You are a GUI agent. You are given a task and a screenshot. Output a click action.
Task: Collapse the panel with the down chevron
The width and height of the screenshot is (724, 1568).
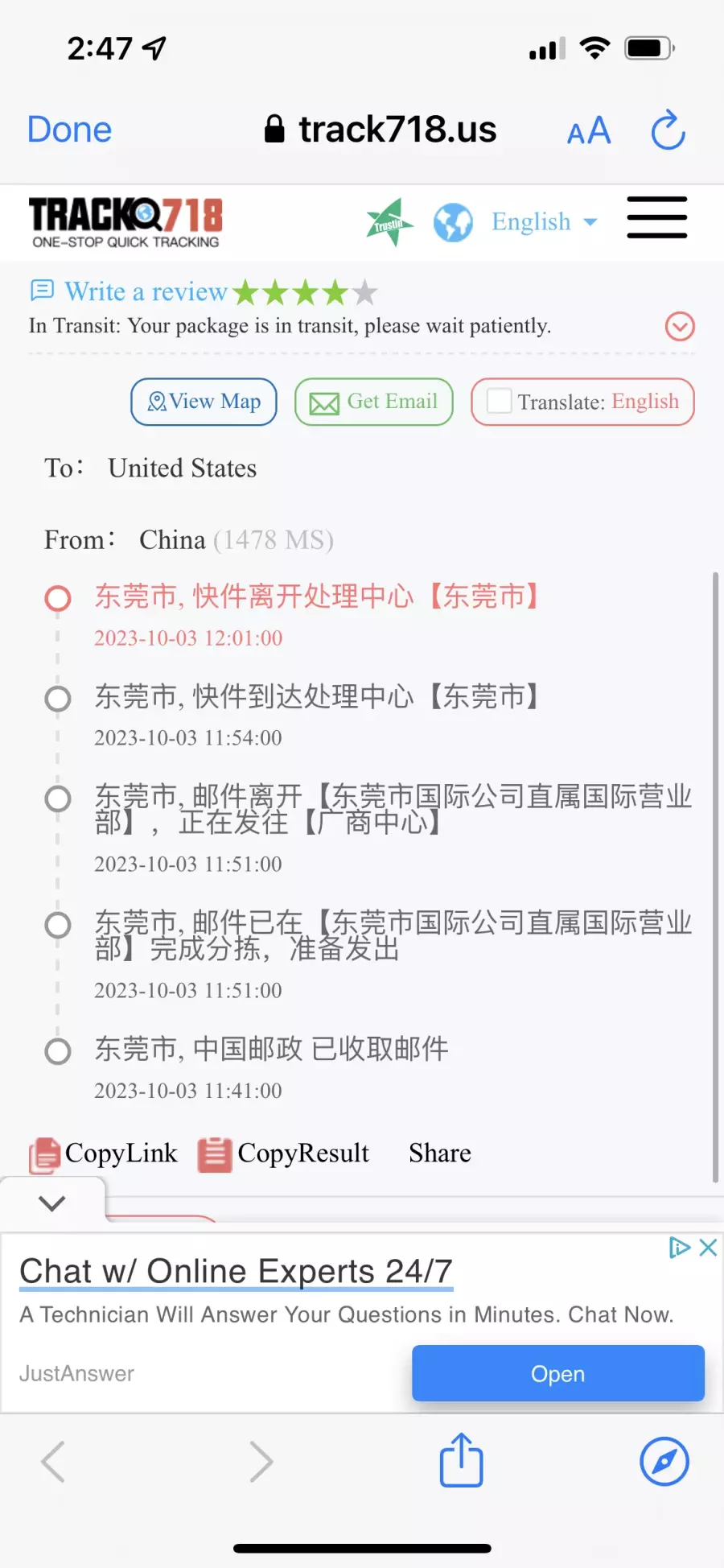click(52, 1203)
